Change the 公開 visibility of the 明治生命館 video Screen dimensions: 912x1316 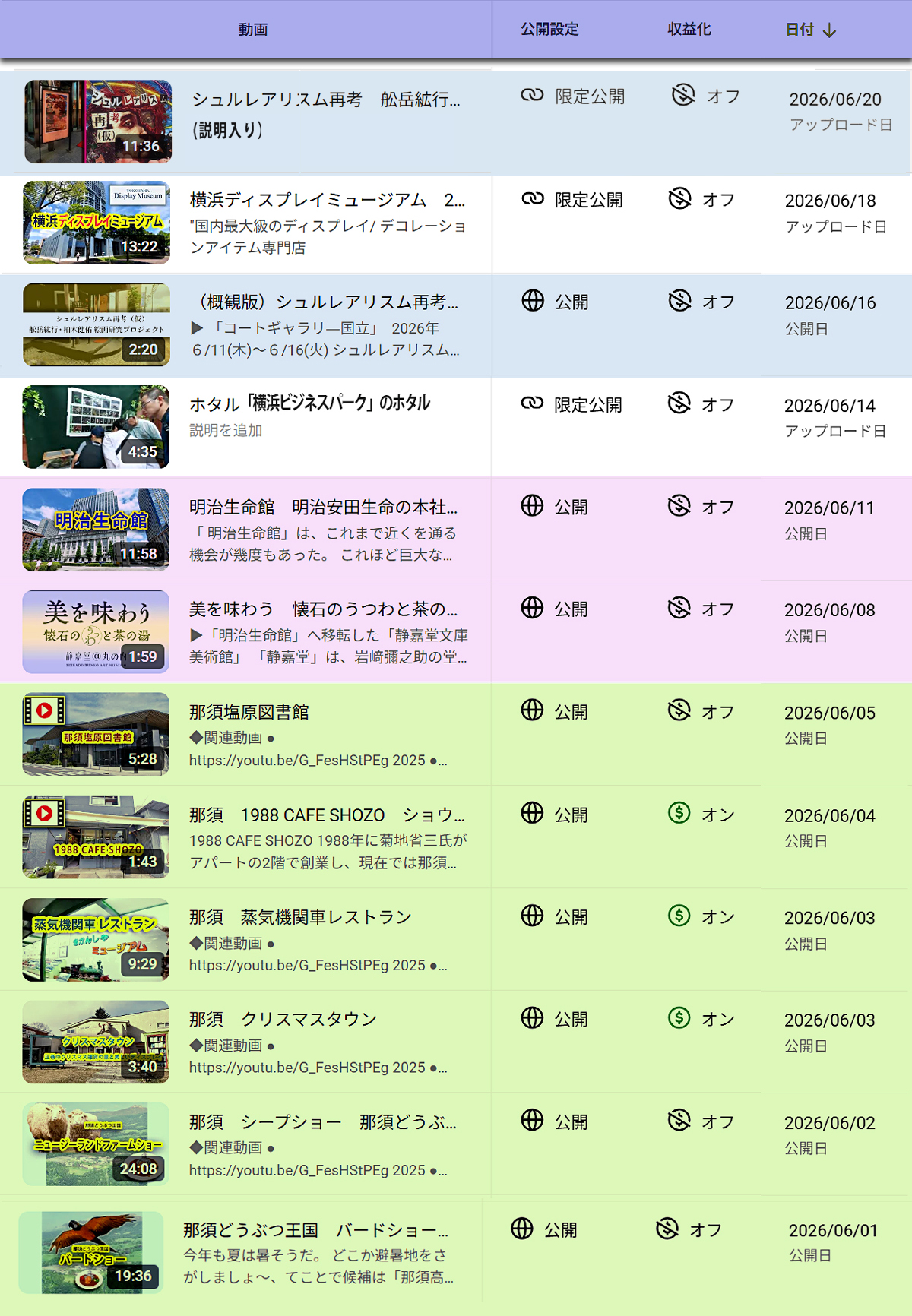coord(555,507)
